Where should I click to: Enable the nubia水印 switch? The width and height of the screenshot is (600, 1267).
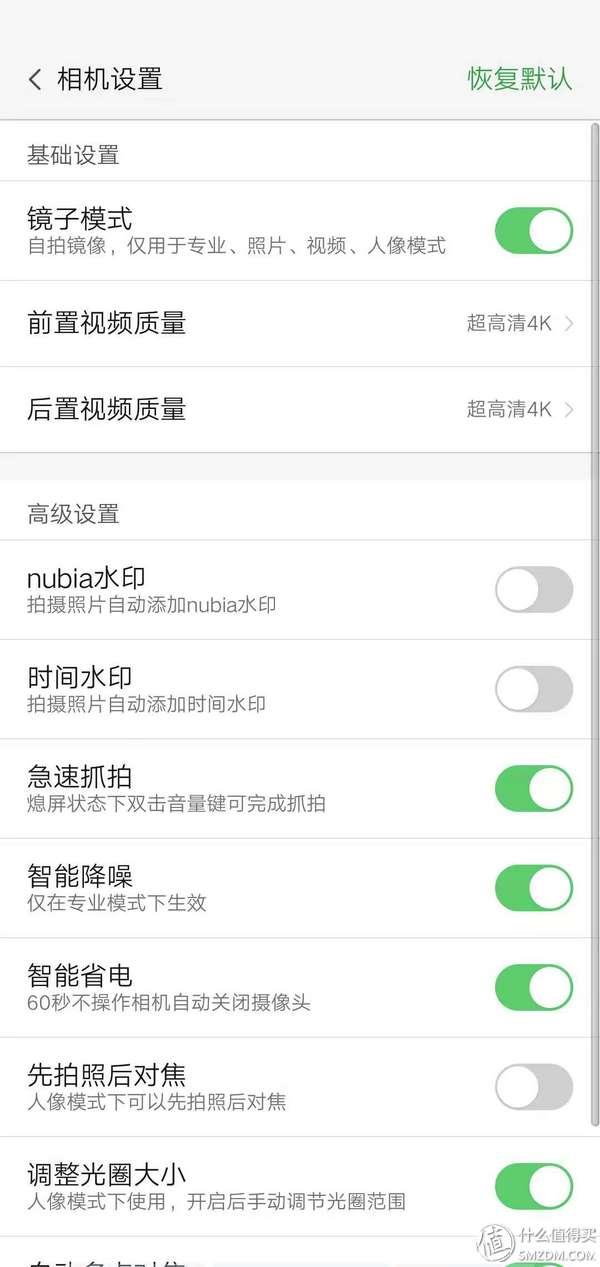tap(534, 590)
